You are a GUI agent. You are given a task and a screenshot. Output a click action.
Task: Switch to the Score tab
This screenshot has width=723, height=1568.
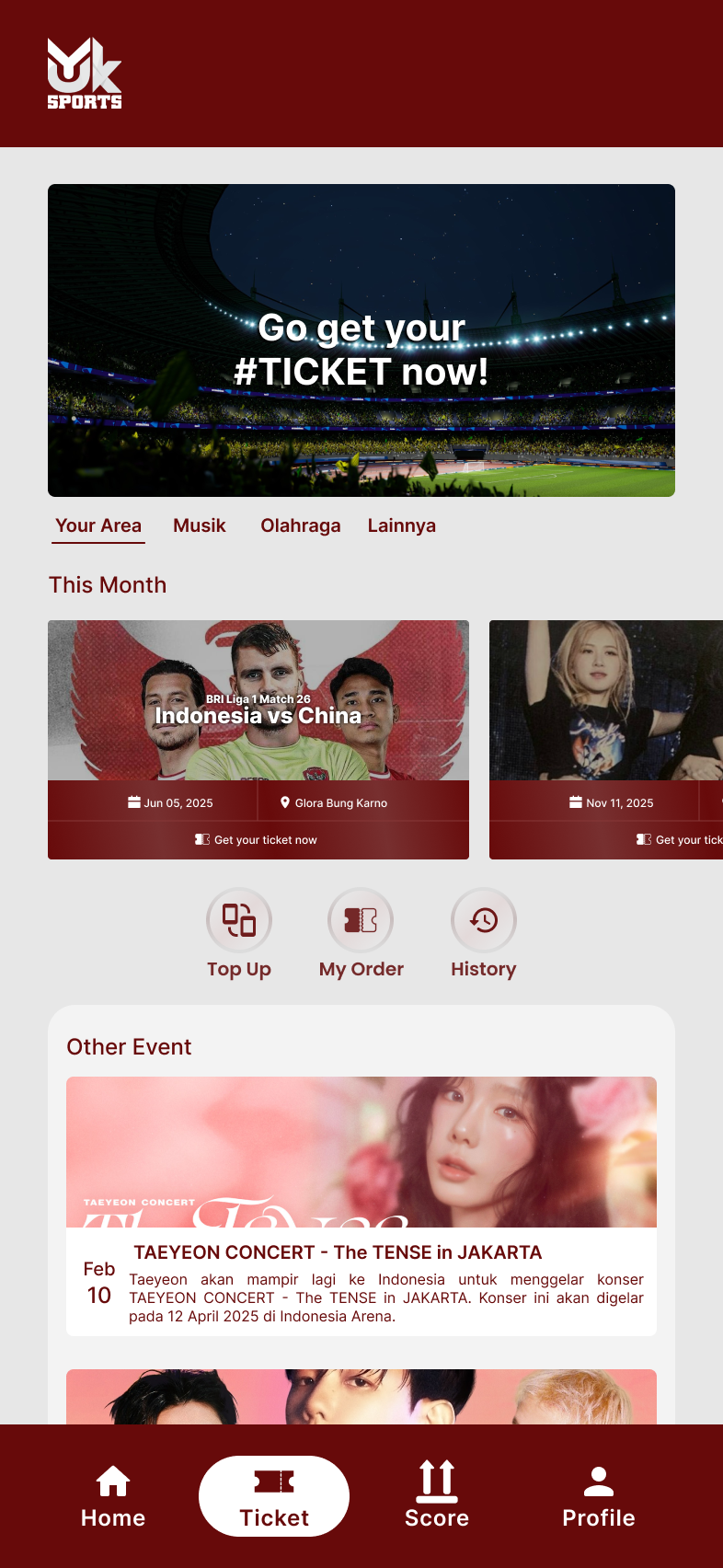(x=437, y=1496)
